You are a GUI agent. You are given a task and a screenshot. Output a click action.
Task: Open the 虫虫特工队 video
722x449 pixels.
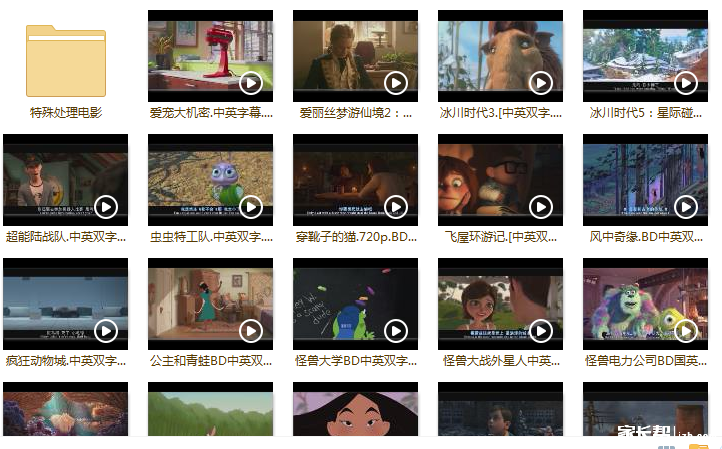coord(210,180)
